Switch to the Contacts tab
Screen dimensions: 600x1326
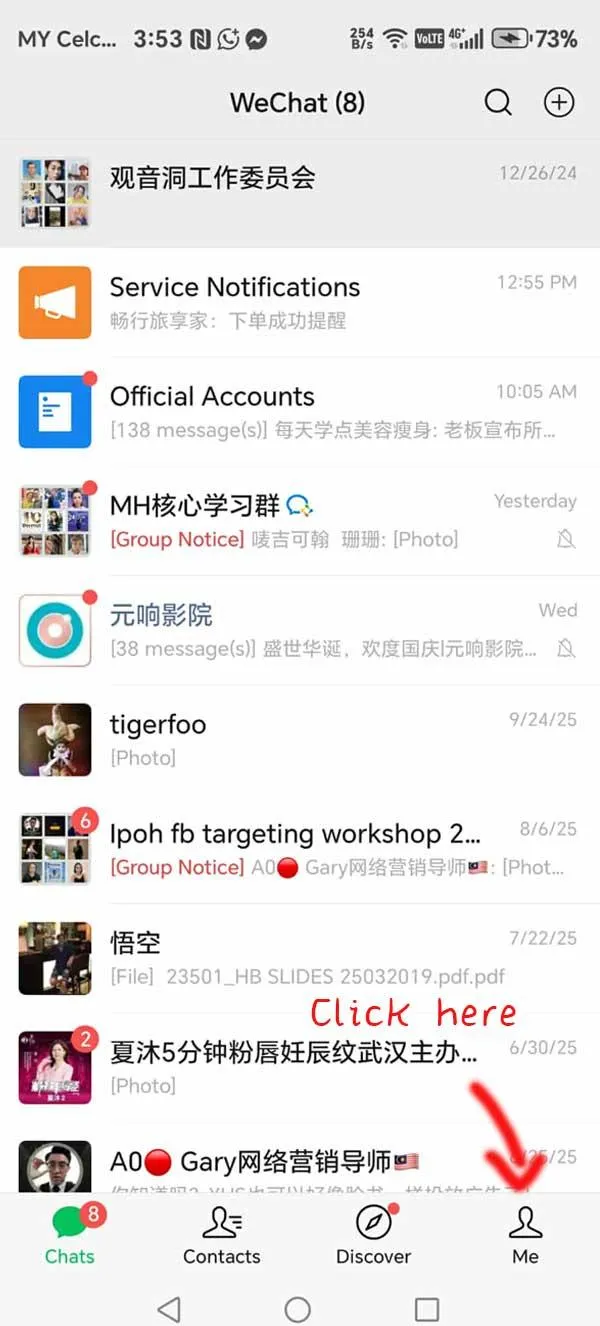click(222, 1236)
